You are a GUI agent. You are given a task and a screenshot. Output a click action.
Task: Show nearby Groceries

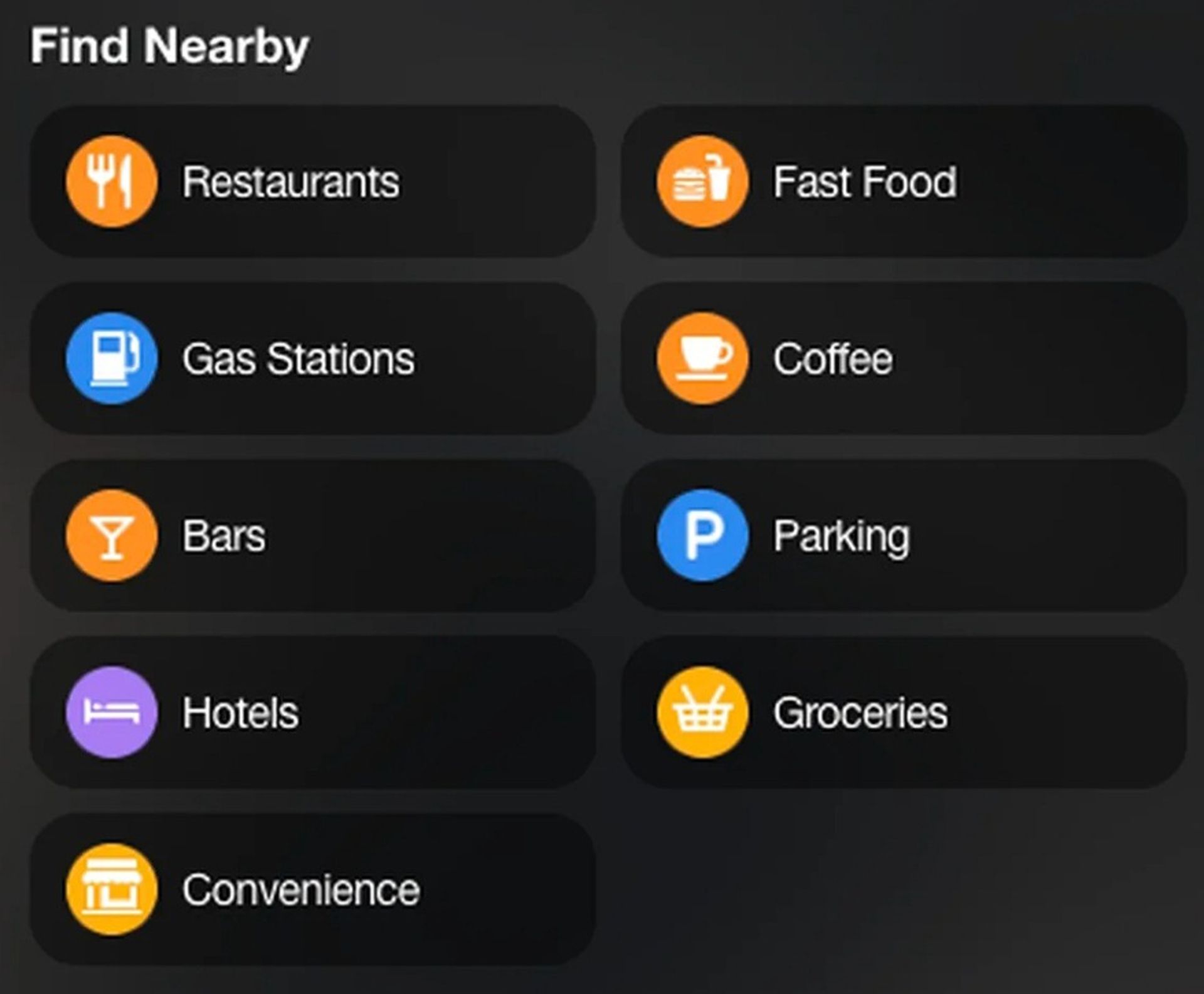point(903,712)
